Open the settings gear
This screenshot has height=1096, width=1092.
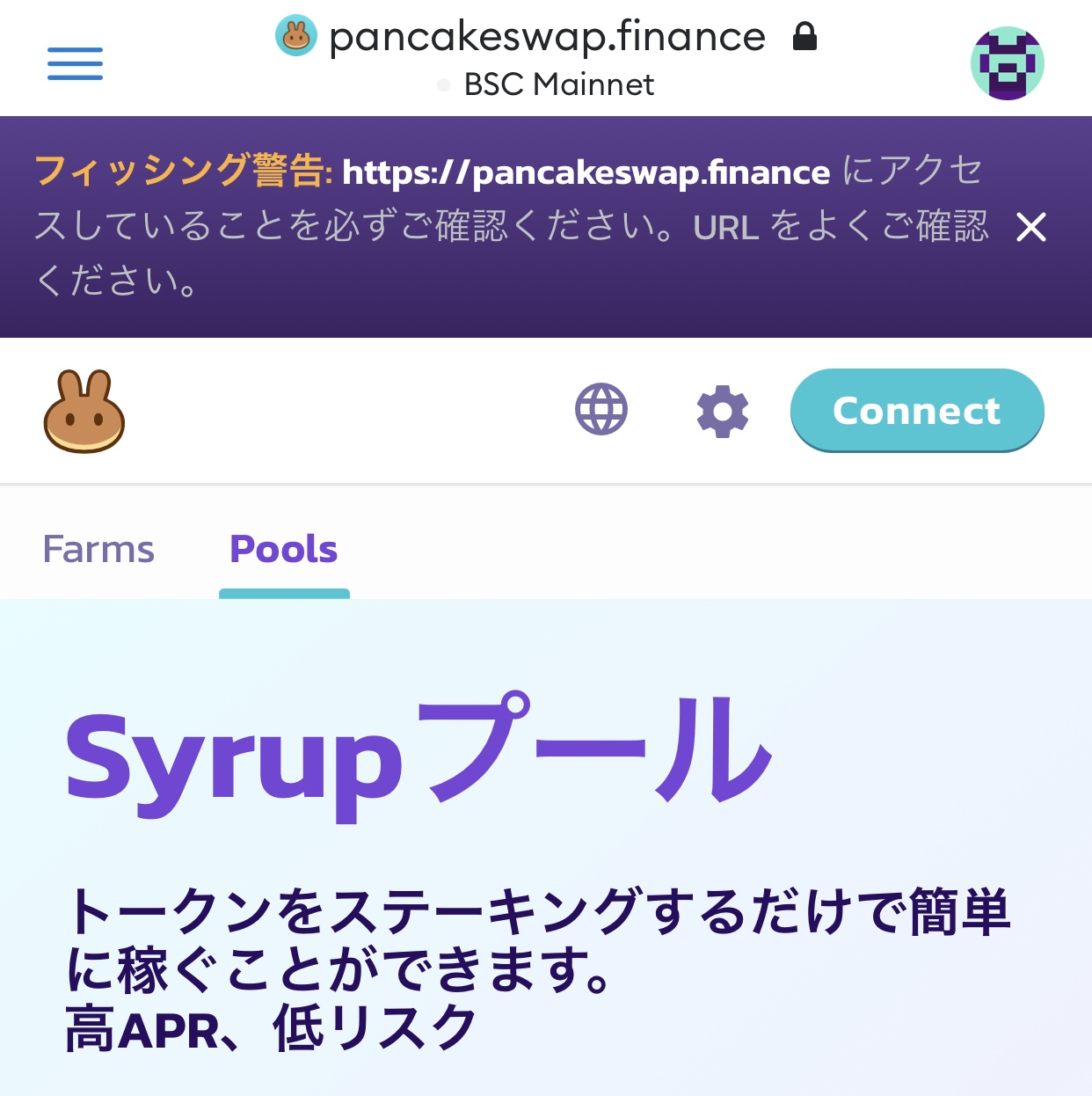coord(722,411)
